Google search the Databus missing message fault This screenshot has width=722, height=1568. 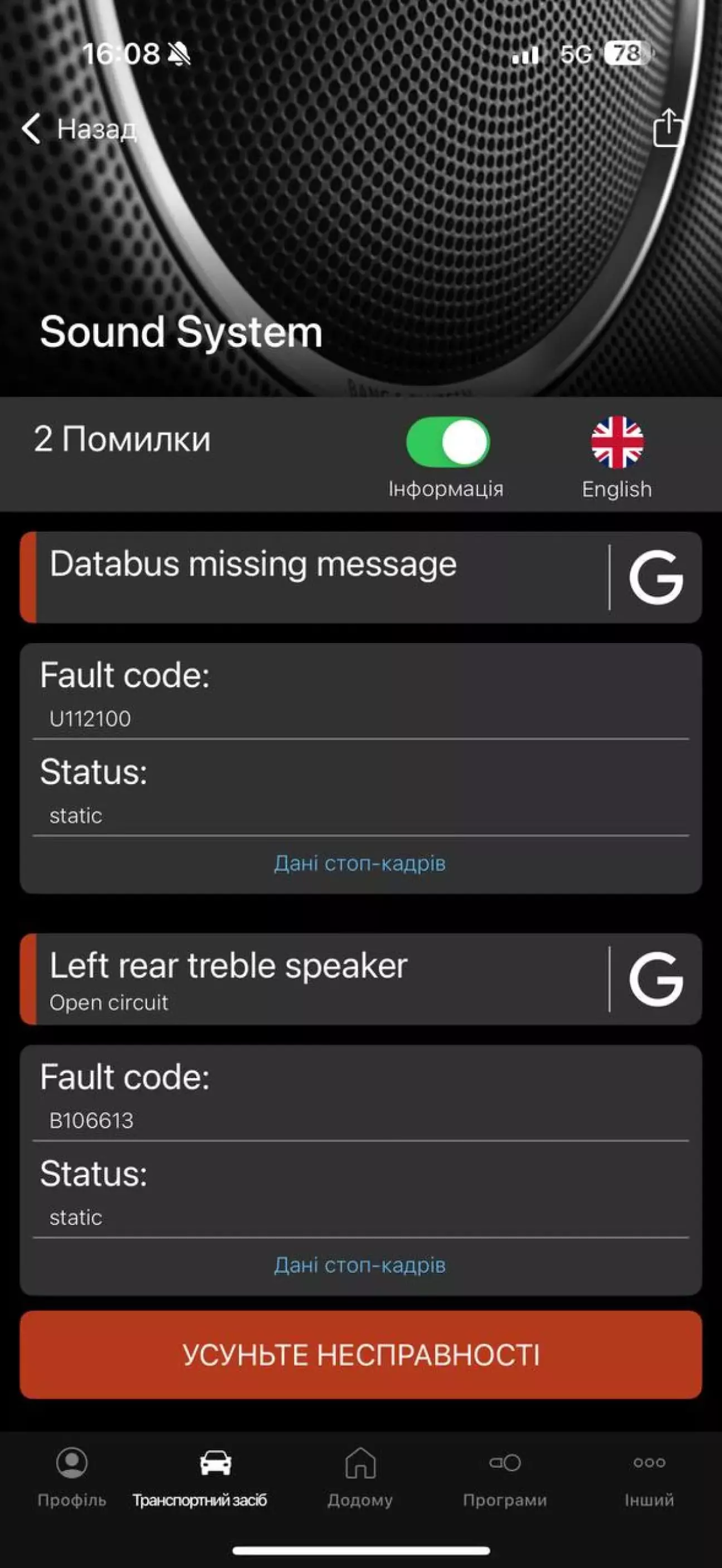tap(656, 577)
